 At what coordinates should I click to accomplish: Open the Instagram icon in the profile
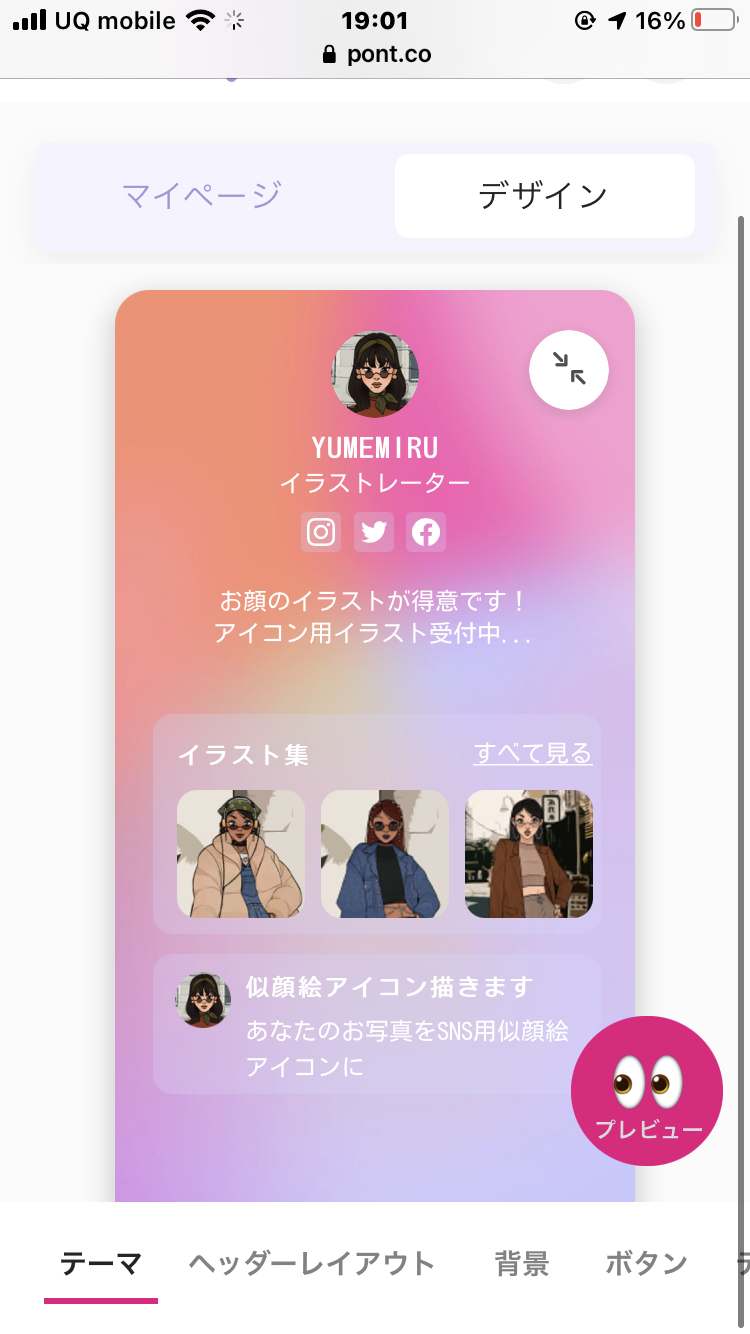321,532
